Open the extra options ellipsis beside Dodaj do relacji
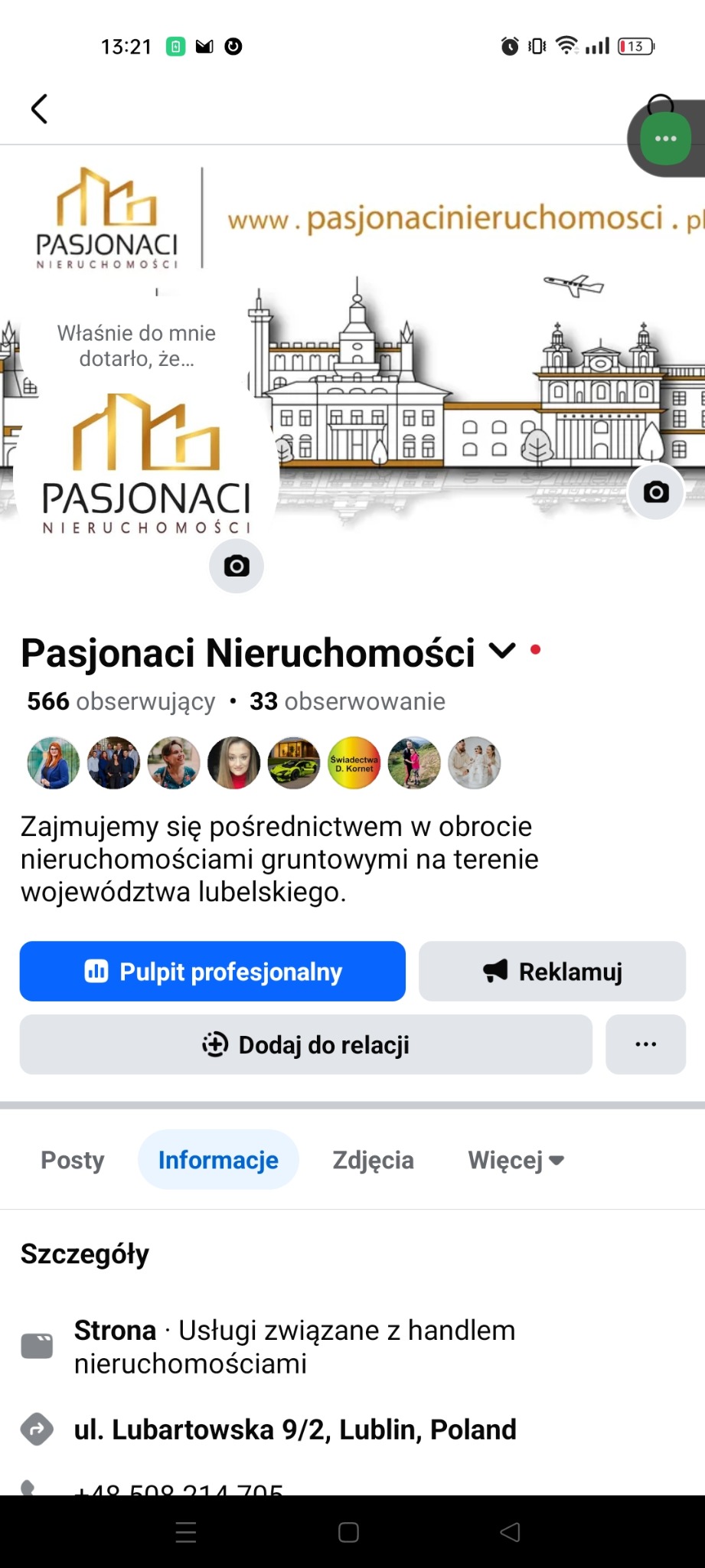The height and width of the screenshot is (1568, 705). coord(645,1044)
